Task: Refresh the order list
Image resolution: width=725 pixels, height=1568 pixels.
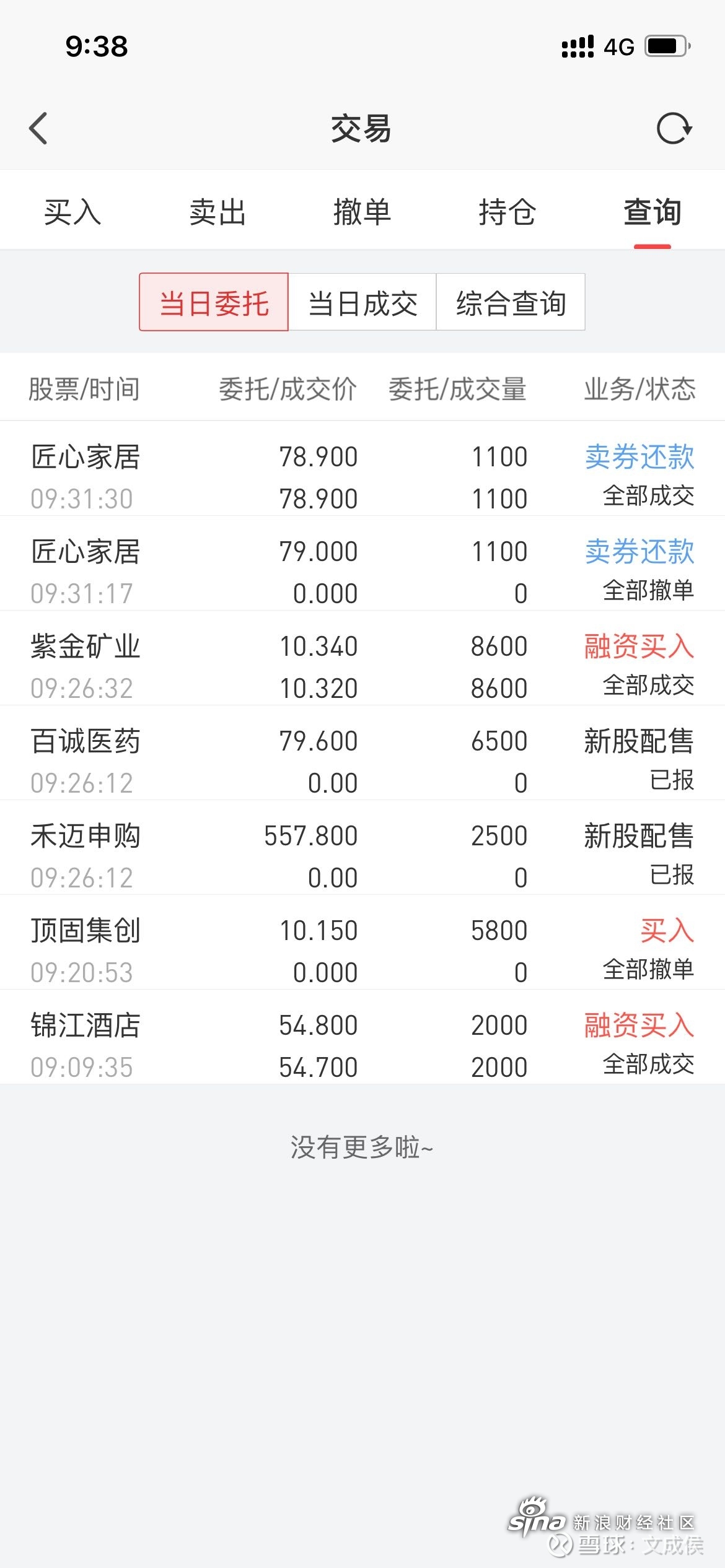Action: 674,128
